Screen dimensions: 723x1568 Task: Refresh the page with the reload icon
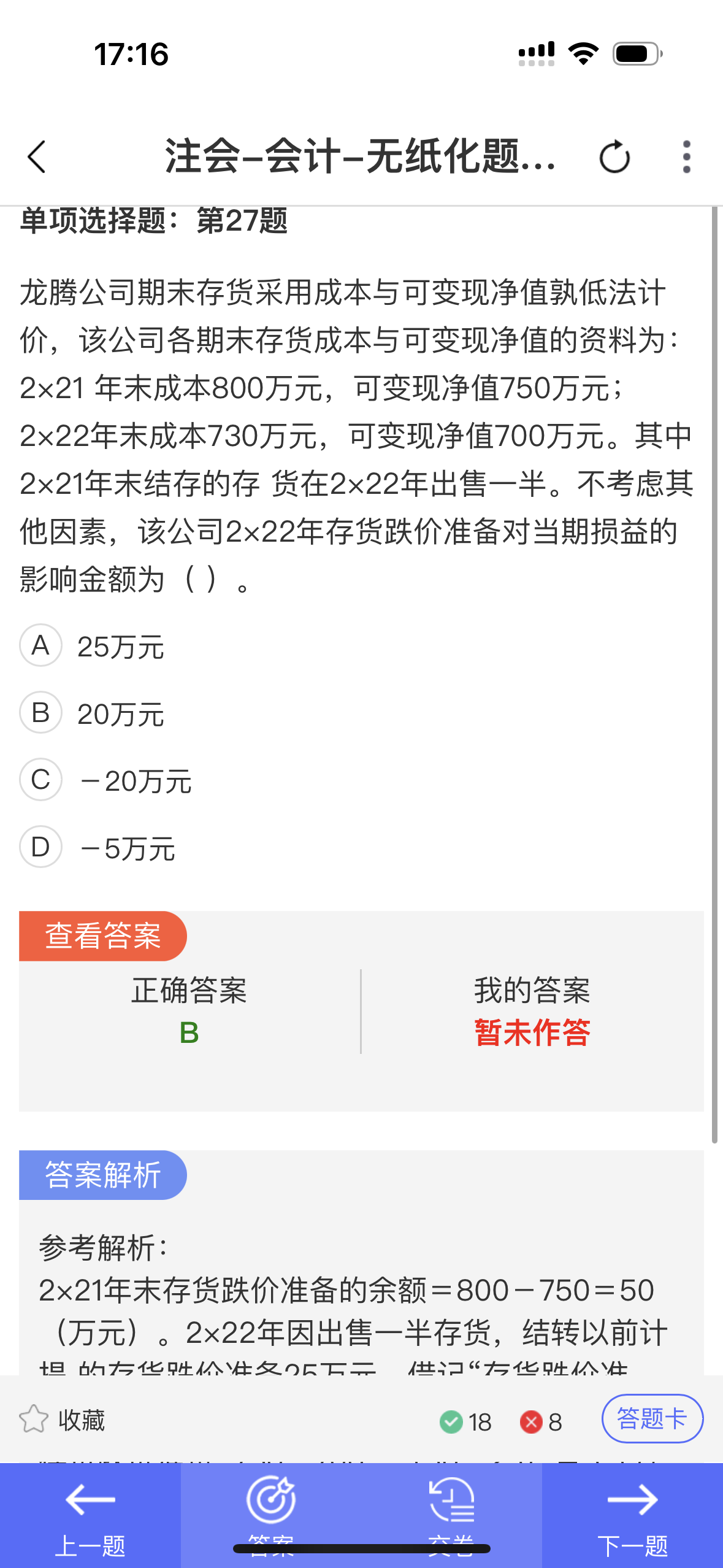[x=614, y=157]
